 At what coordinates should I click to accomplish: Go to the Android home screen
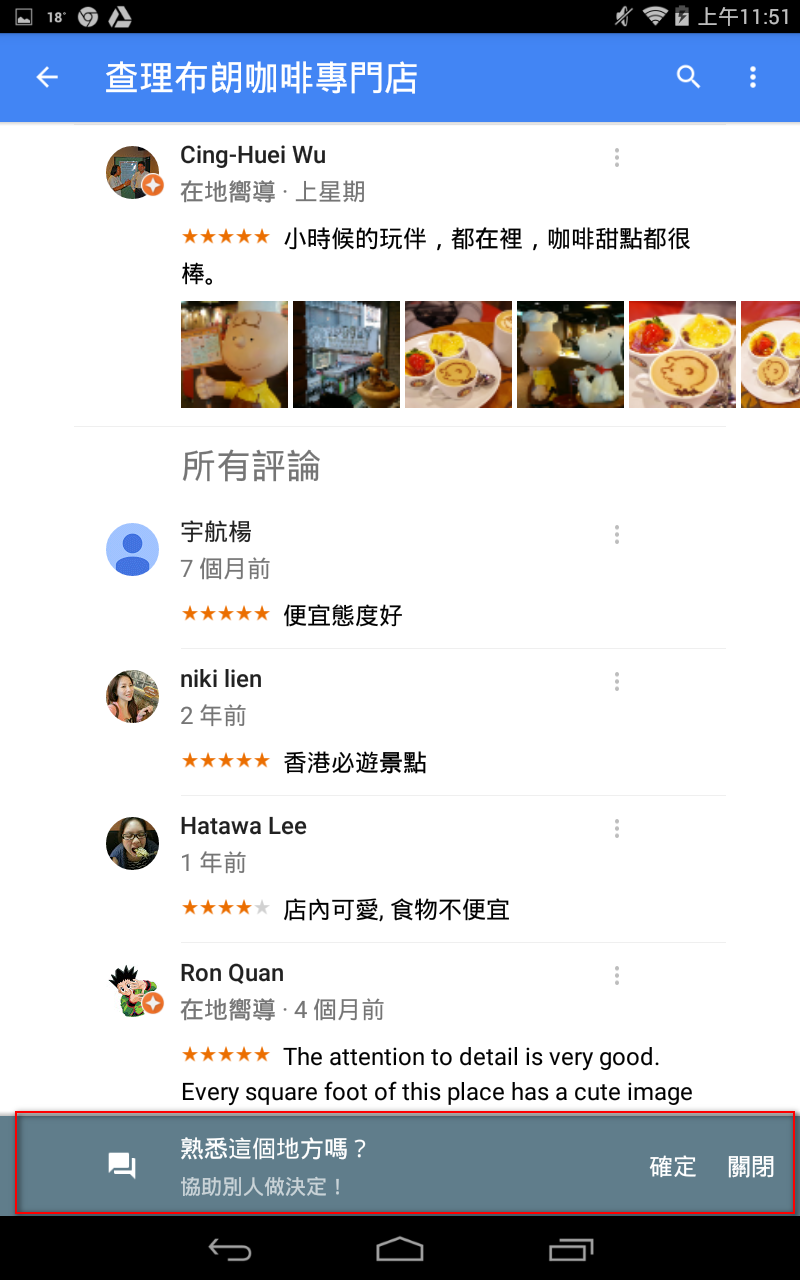400,1249
